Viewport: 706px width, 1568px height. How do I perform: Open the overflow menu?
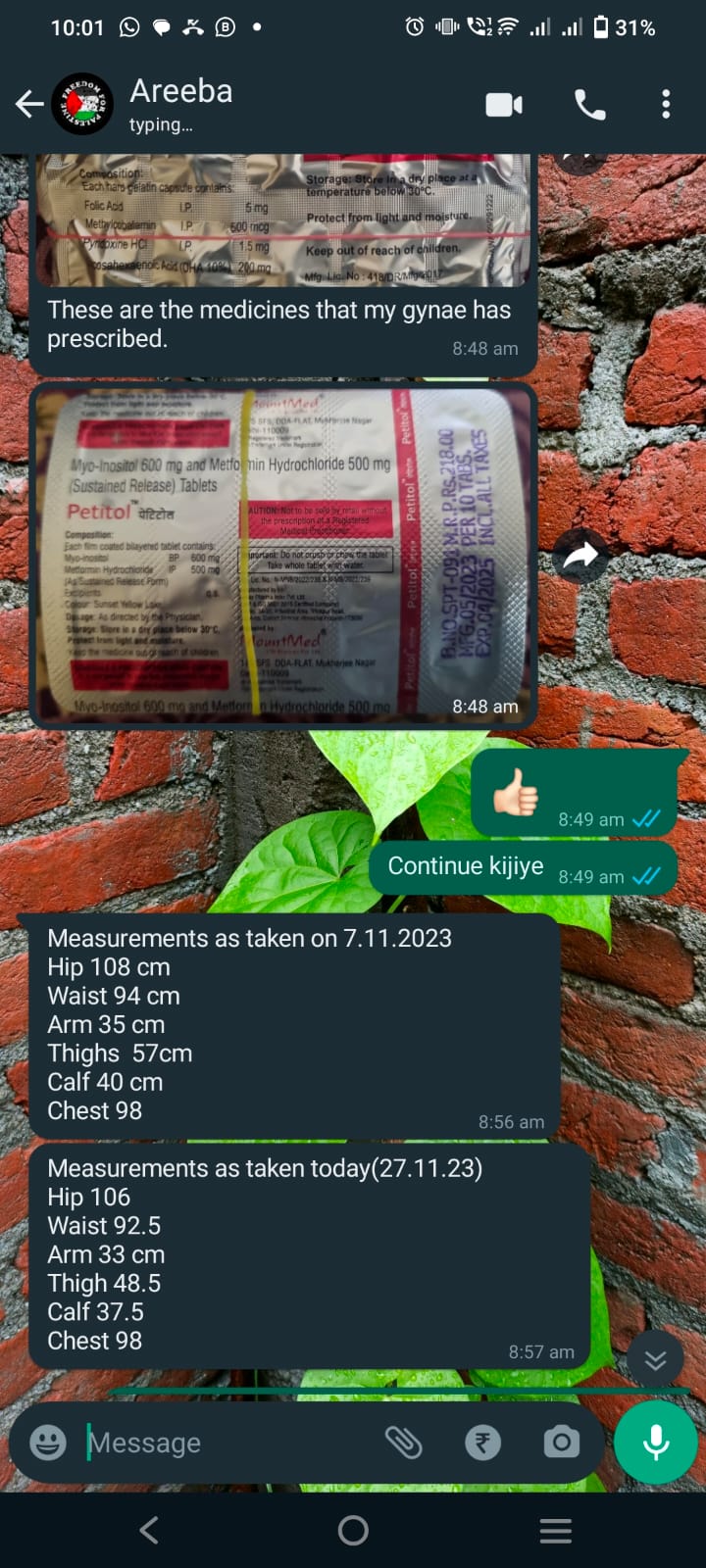coord(666,105)
